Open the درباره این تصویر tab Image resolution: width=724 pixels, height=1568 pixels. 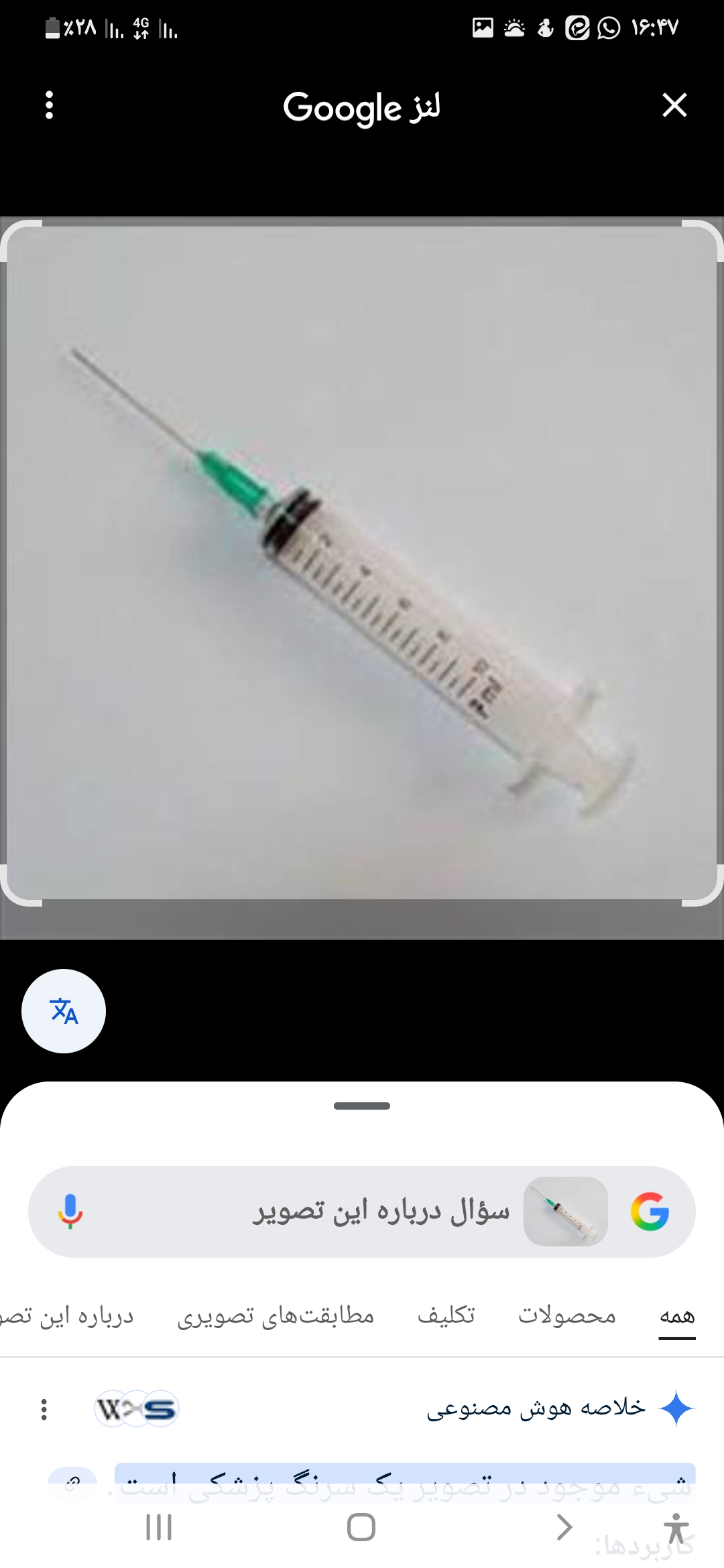[67, 1316]
